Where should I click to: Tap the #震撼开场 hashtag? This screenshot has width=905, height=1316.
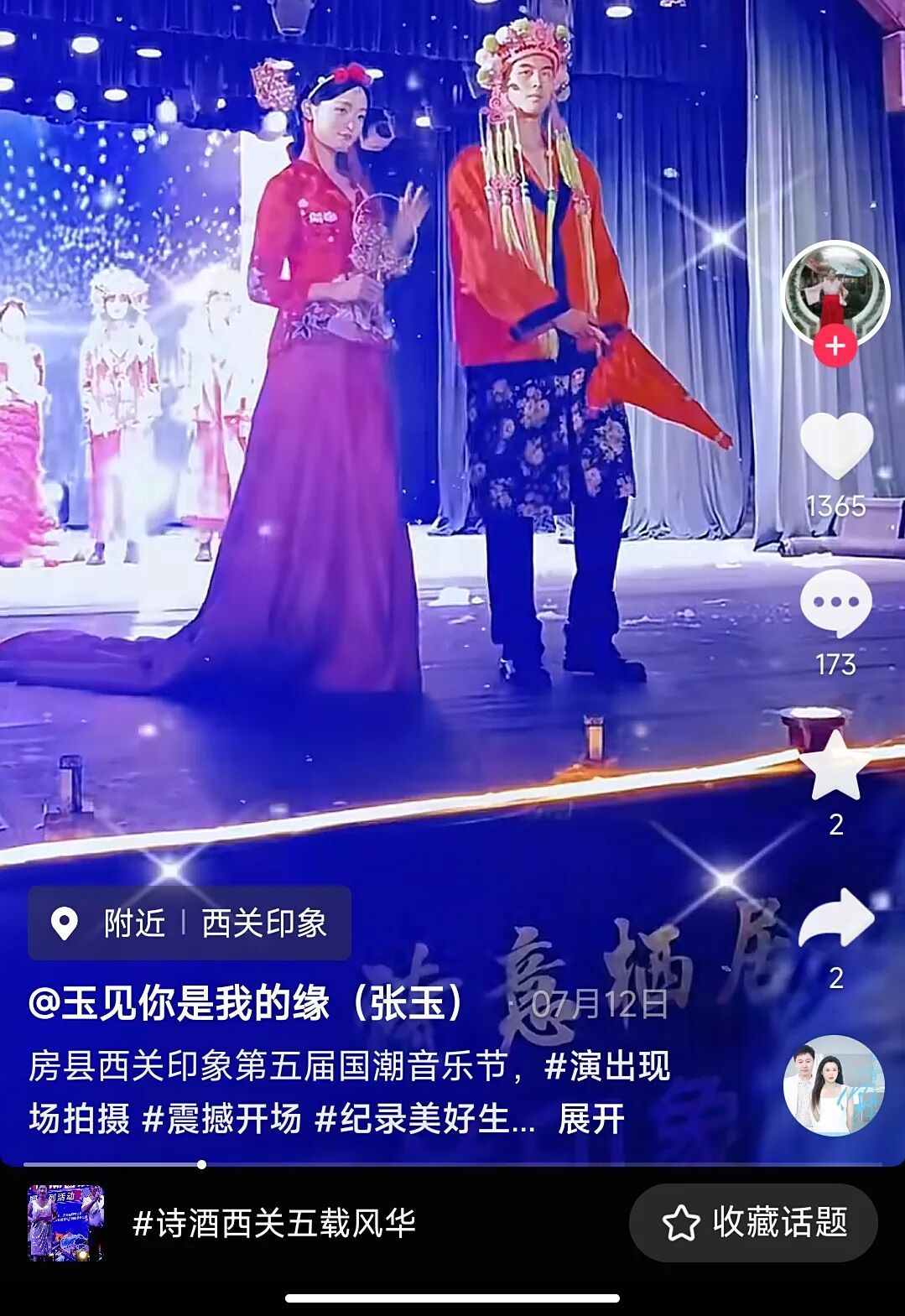coord(221,1118)
